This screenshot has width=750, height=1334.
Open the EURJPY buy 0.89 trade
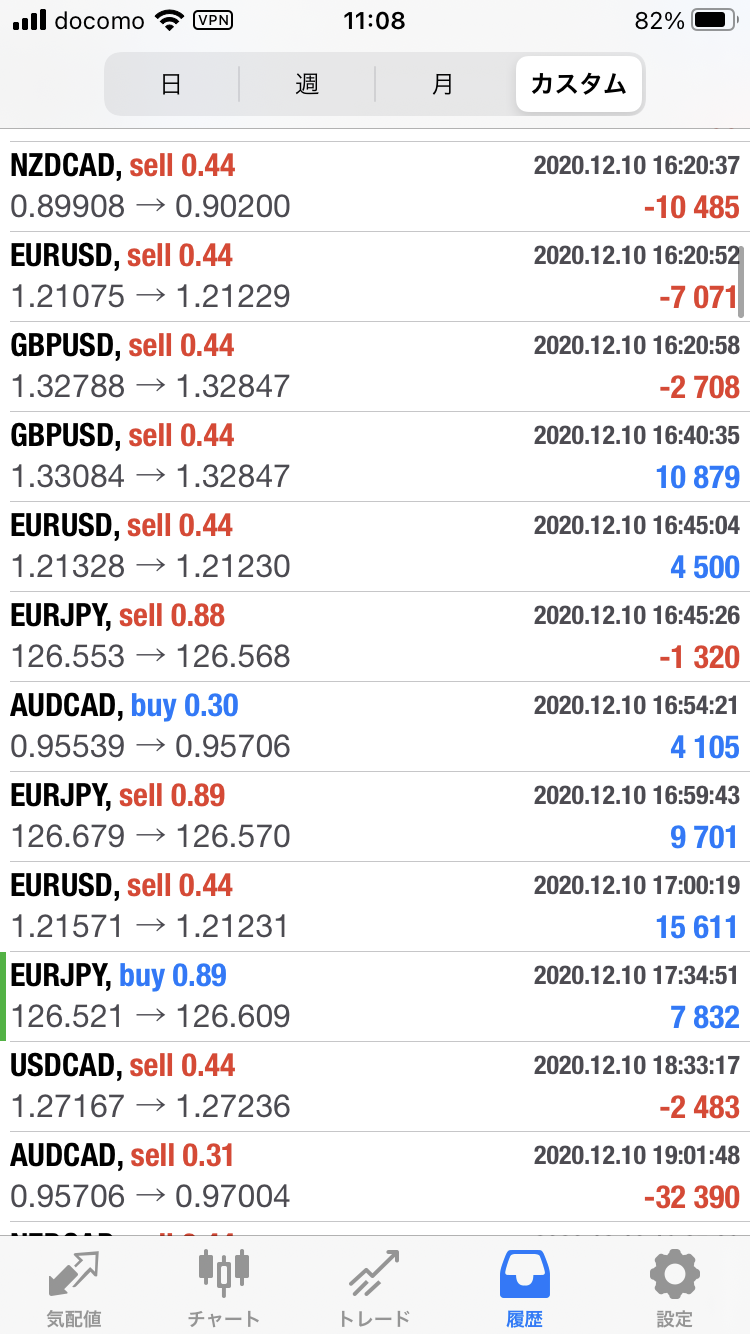(x=375, y=997)
